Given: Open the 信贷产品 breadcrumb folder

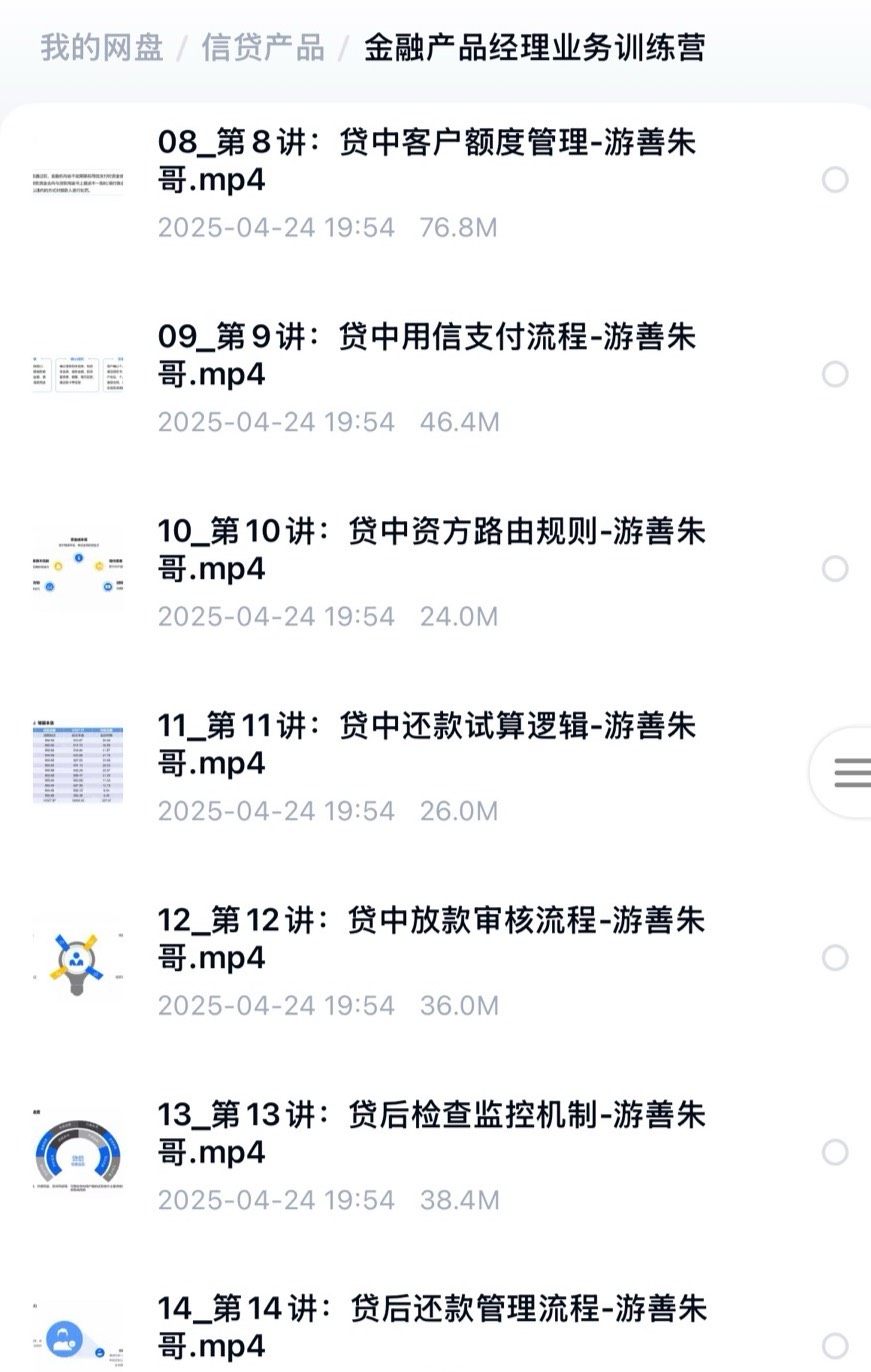Looking at the screenshot, I should pyautogui.click(x=263, y=47).
